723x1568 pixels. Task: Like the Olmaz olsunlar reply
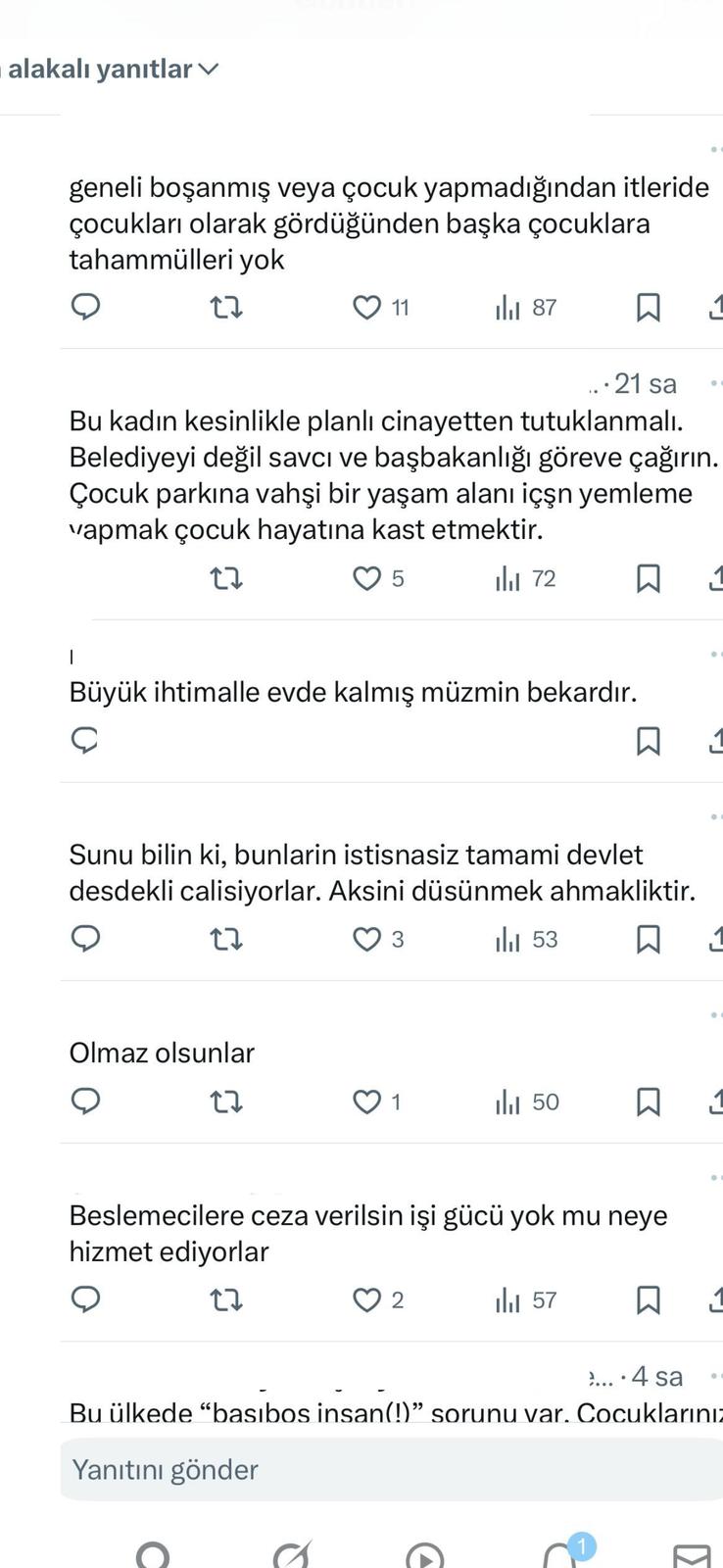point(366,1102)
